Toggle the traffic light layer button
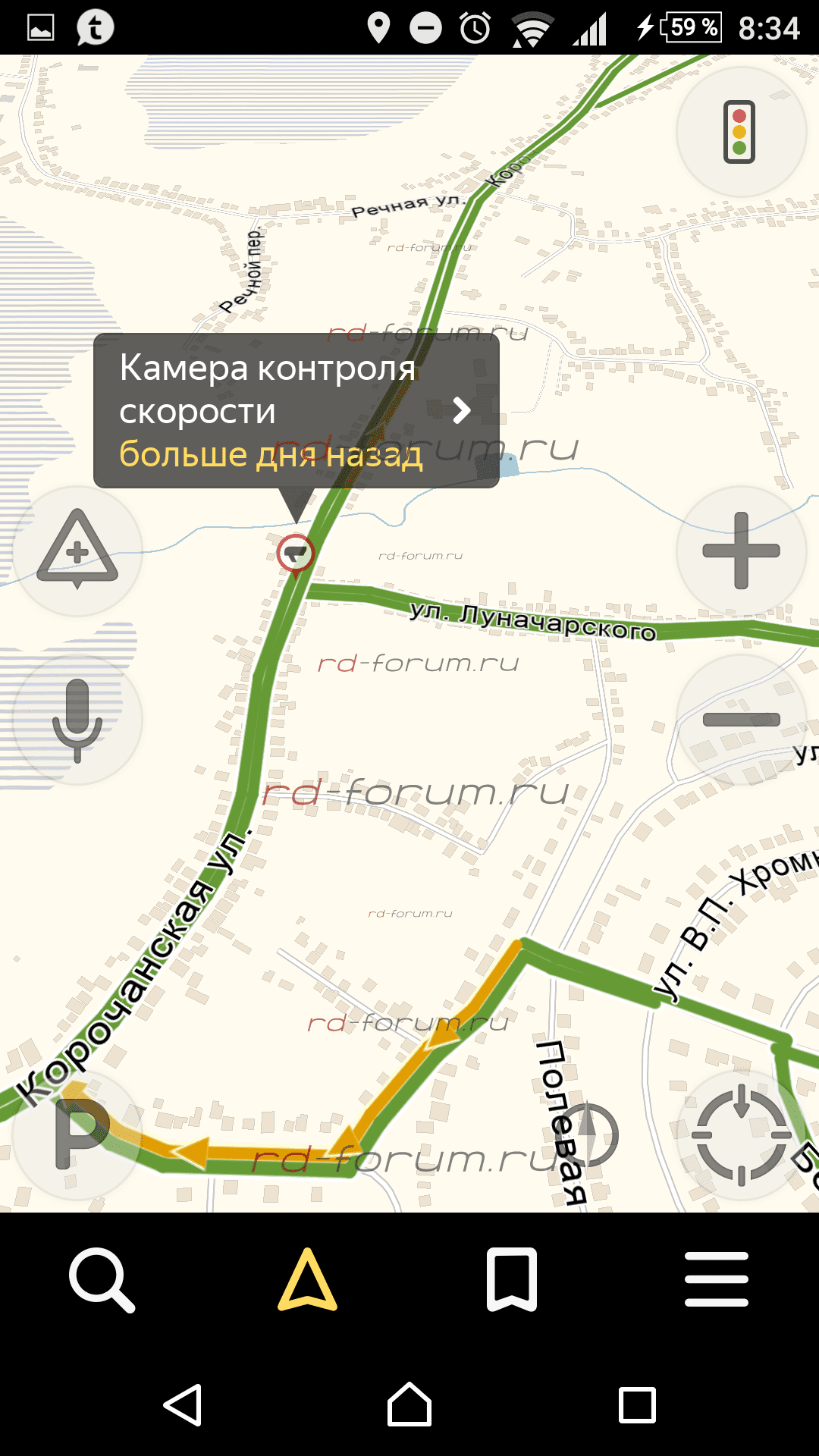 coord(740,132)
